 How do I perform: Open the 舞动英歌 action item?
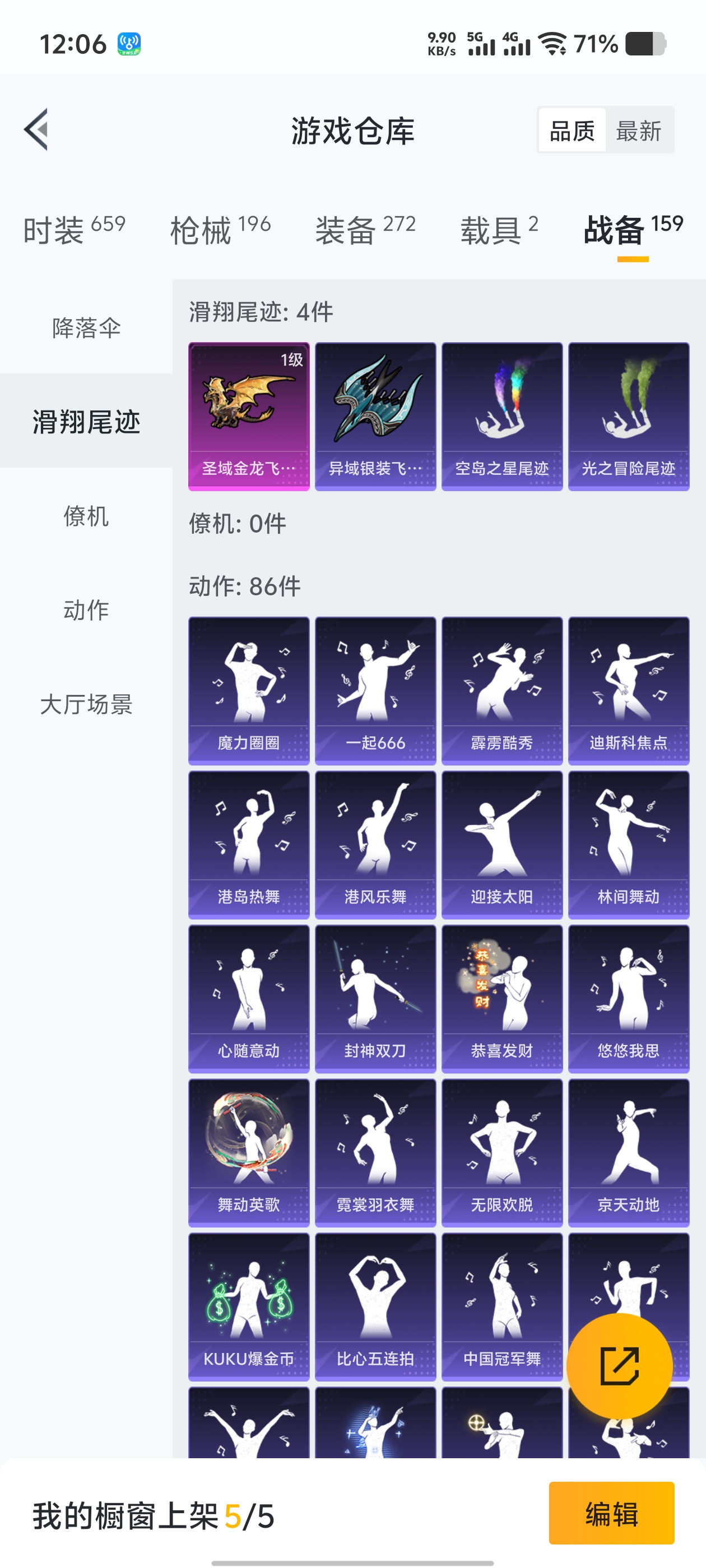coord(249,1152)
